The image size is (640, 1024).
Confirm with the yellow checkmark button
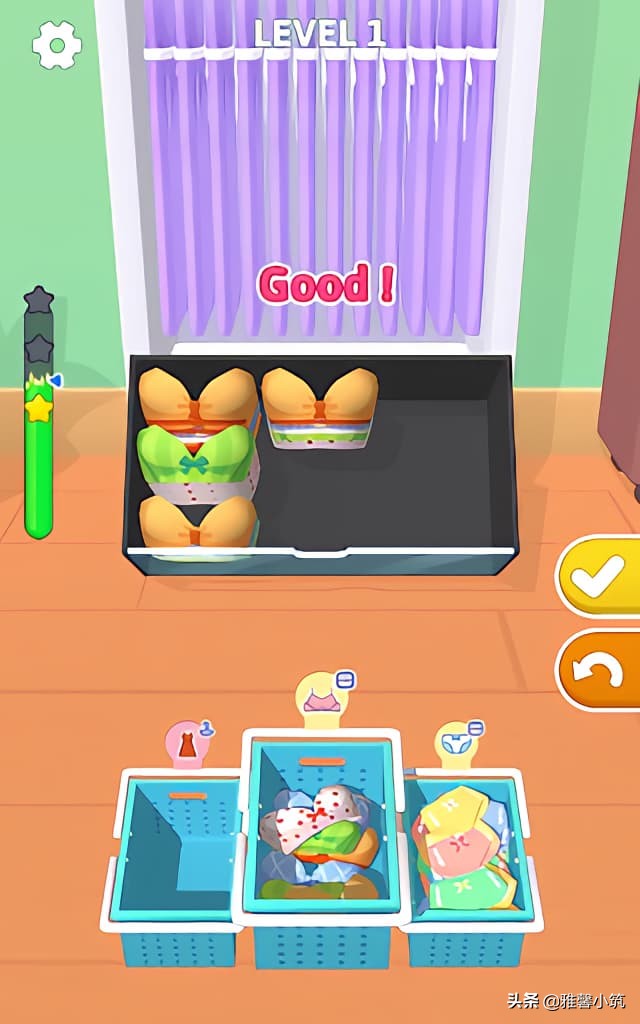600,578
